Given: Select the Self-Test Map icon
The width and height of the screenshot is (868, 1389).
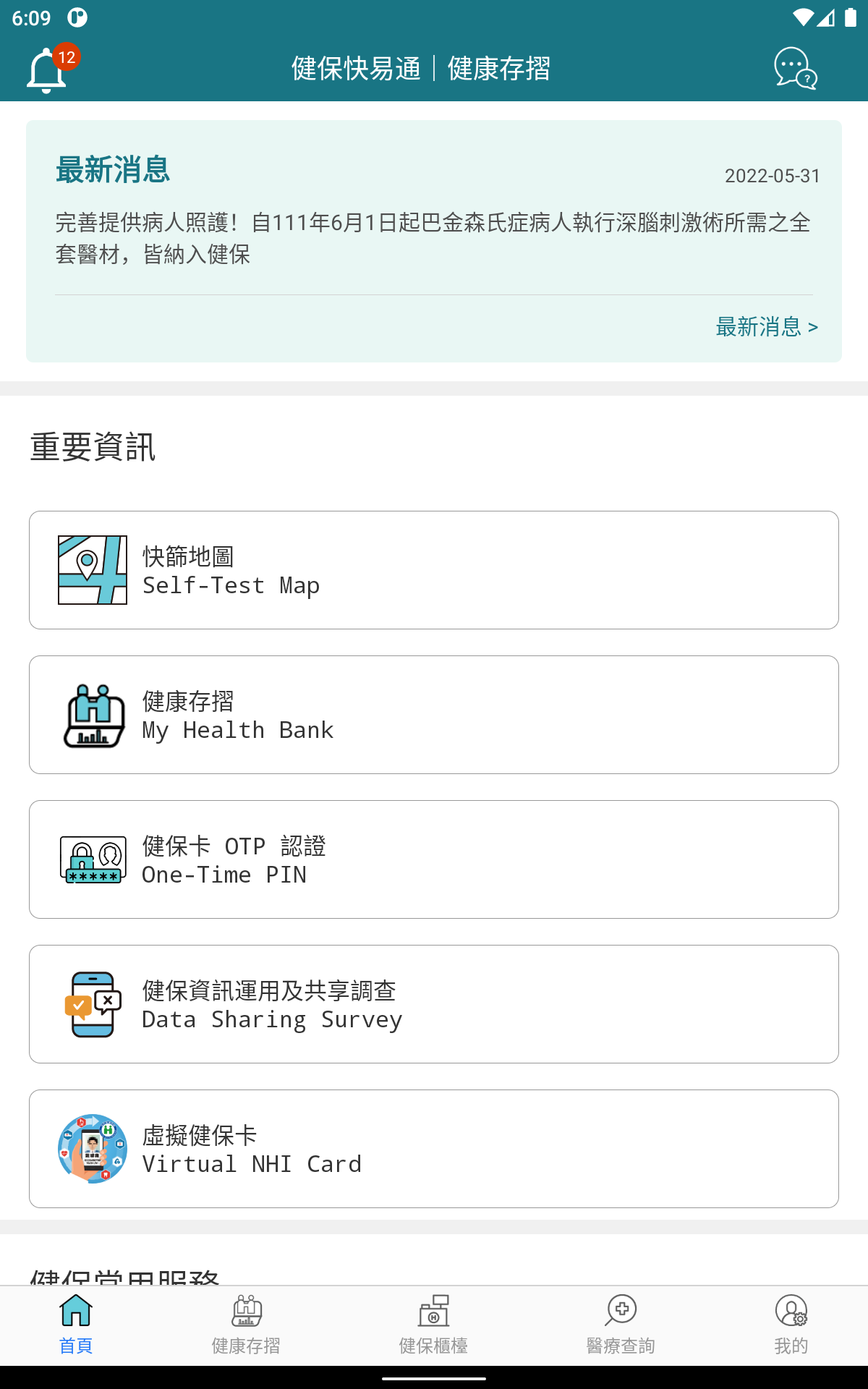Looking at the screenshot, I should (92, 569).
